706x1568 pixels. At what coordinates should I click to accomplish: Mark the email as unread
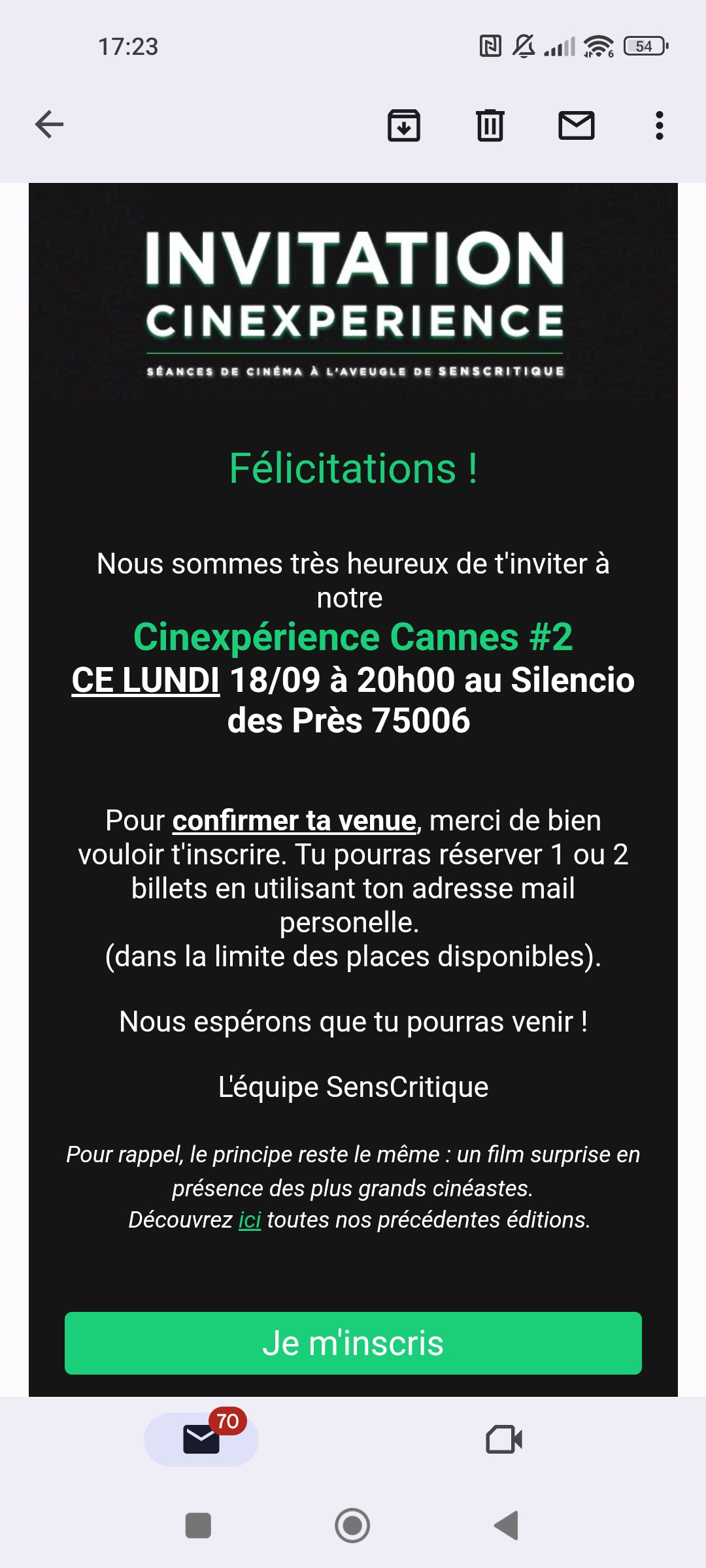point(576,125)
